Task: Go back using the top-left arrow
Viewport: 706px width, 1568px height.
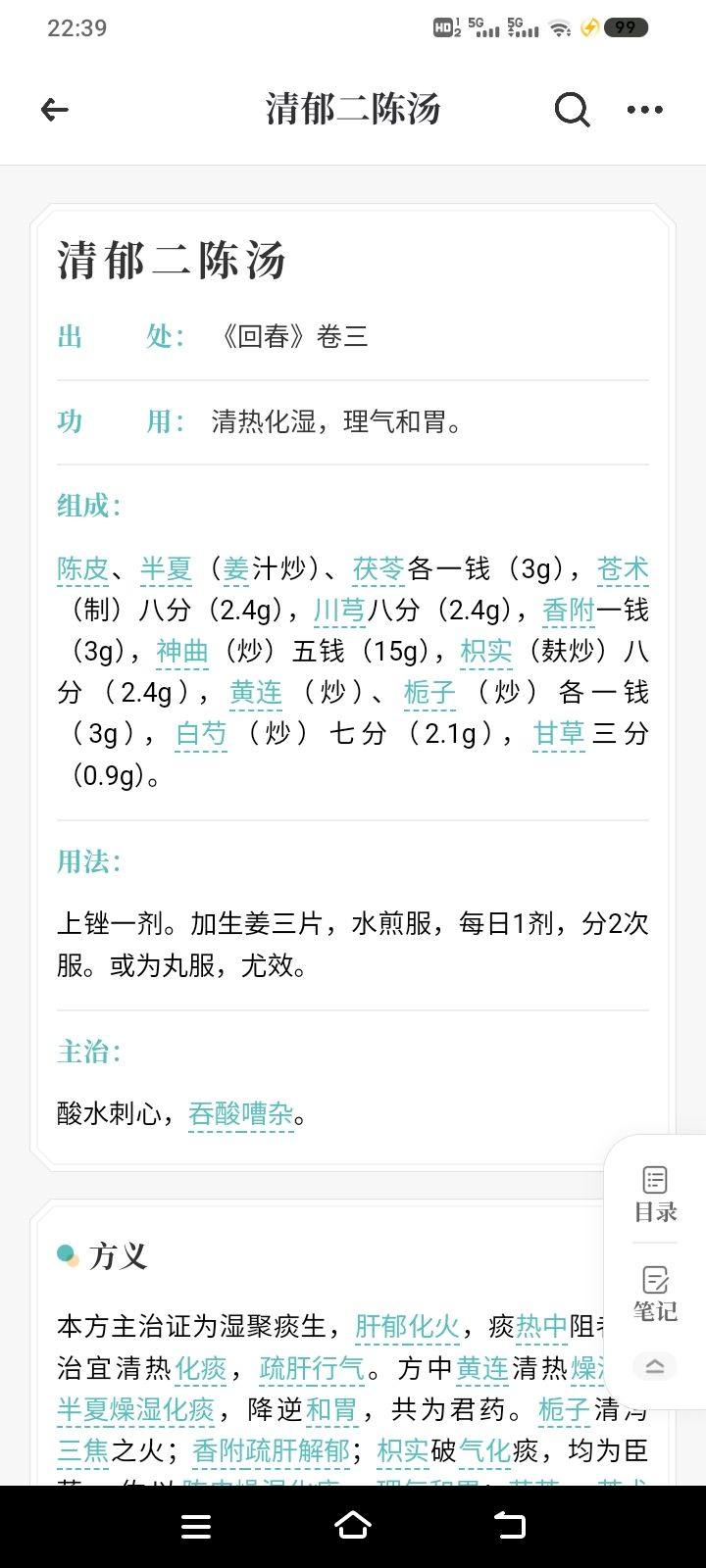Action: tap(55, 110)
